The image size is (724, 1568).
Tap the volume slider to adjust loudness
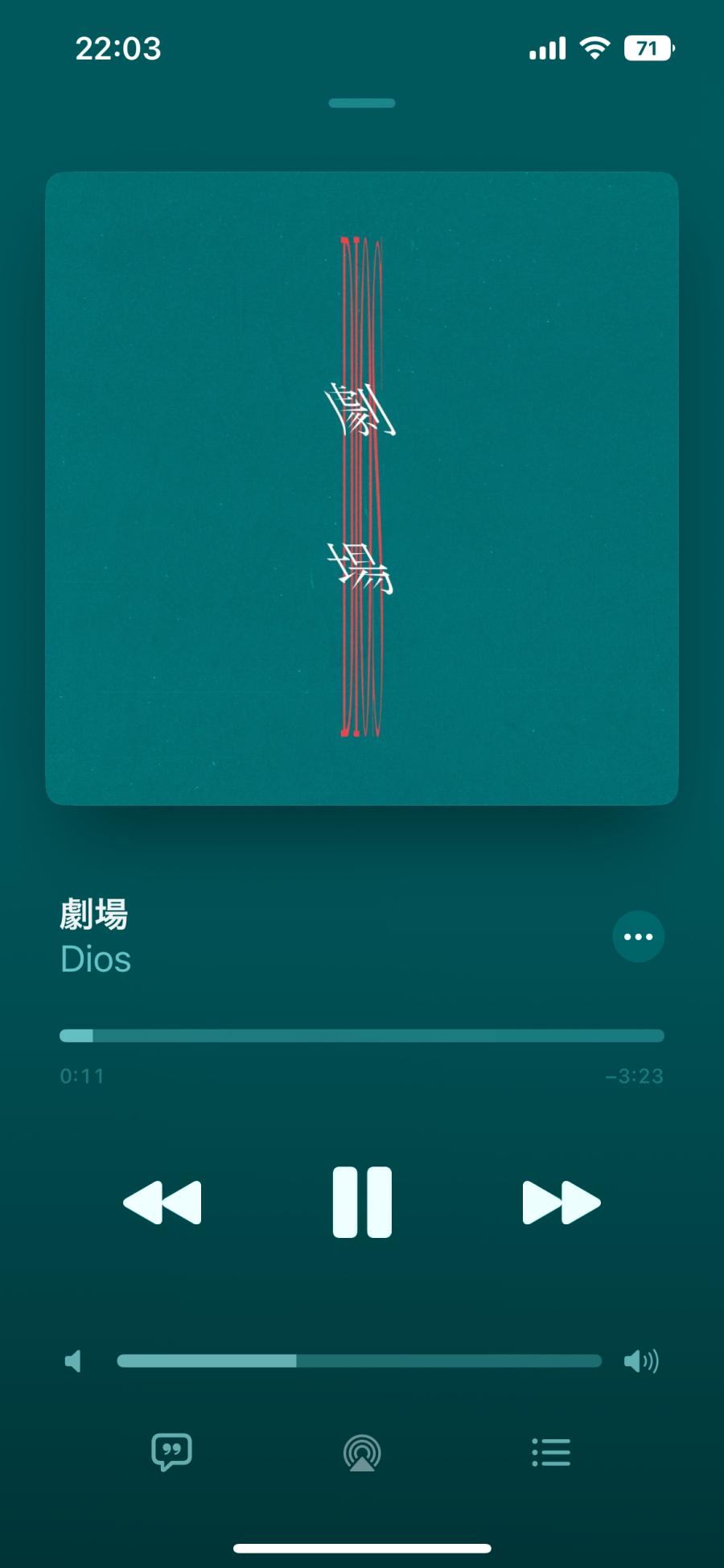359,1361
